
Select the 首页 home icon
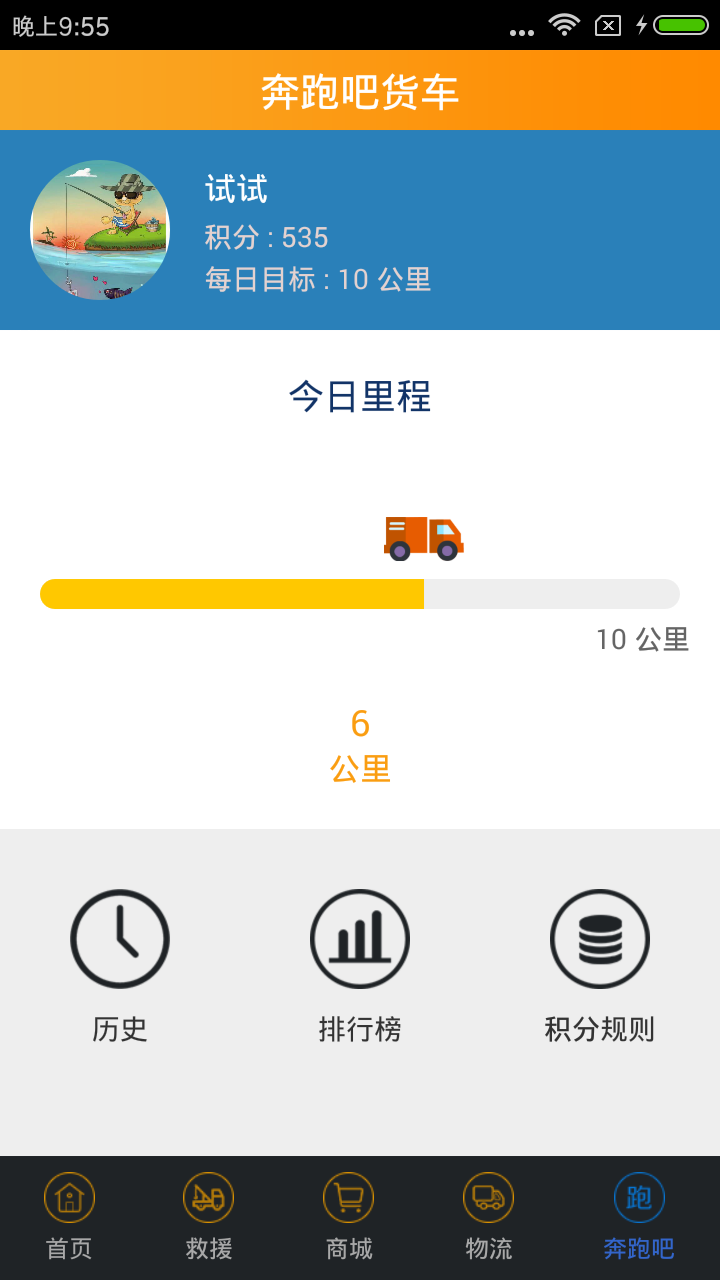pyautogui.click(x=67, y=1196)
